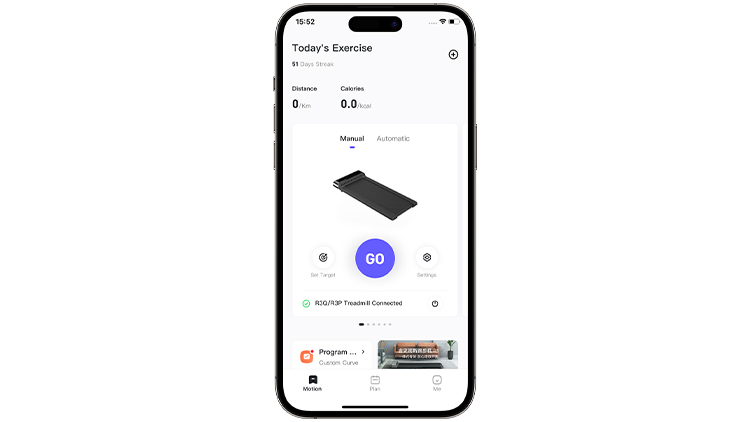This screenshot has height=422, width=750.
Task: Open the Program Custom Curve card
Action: point(332,356)
